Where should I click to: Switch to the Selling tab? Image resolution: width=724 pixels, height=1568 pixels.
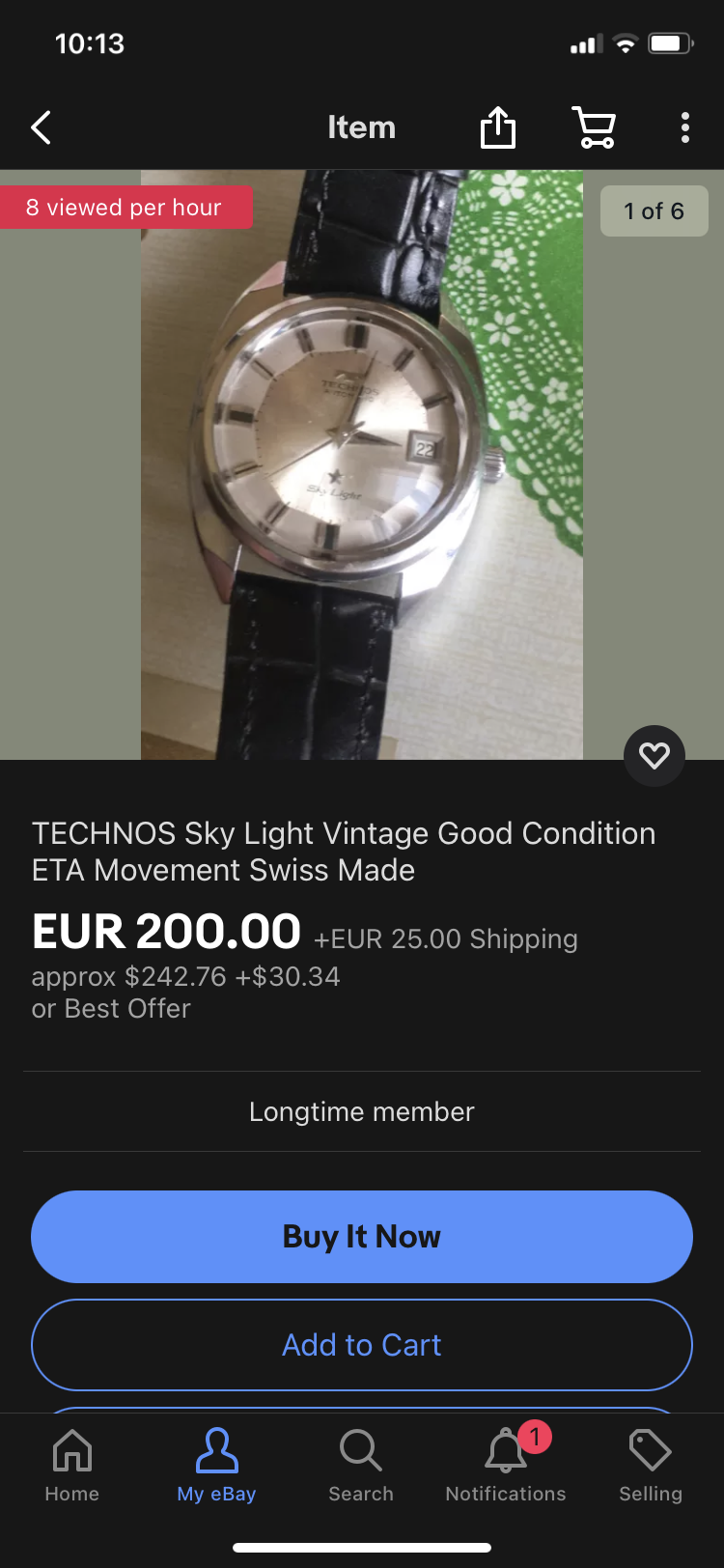point(651,1466)
